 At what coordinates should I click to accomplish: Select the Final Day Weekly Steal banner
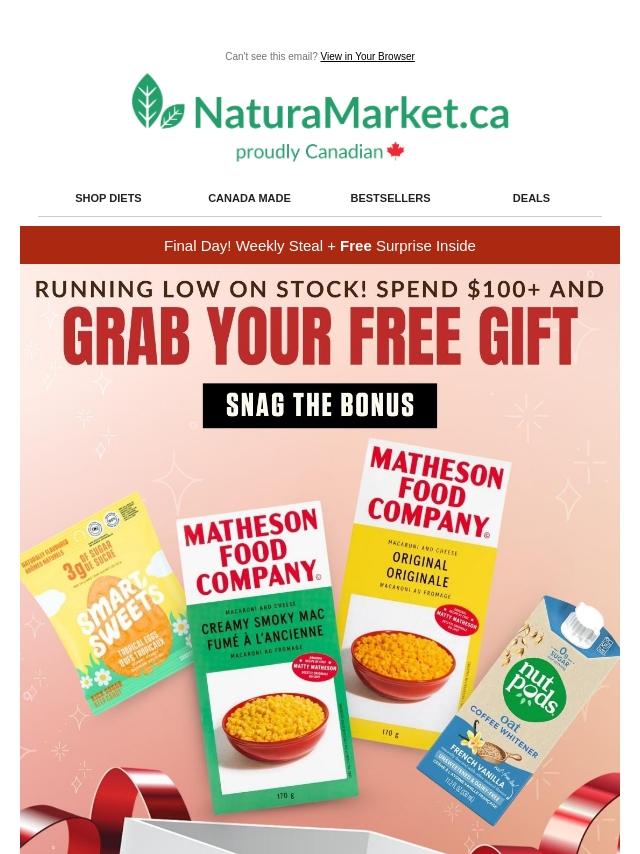point(320,245)
